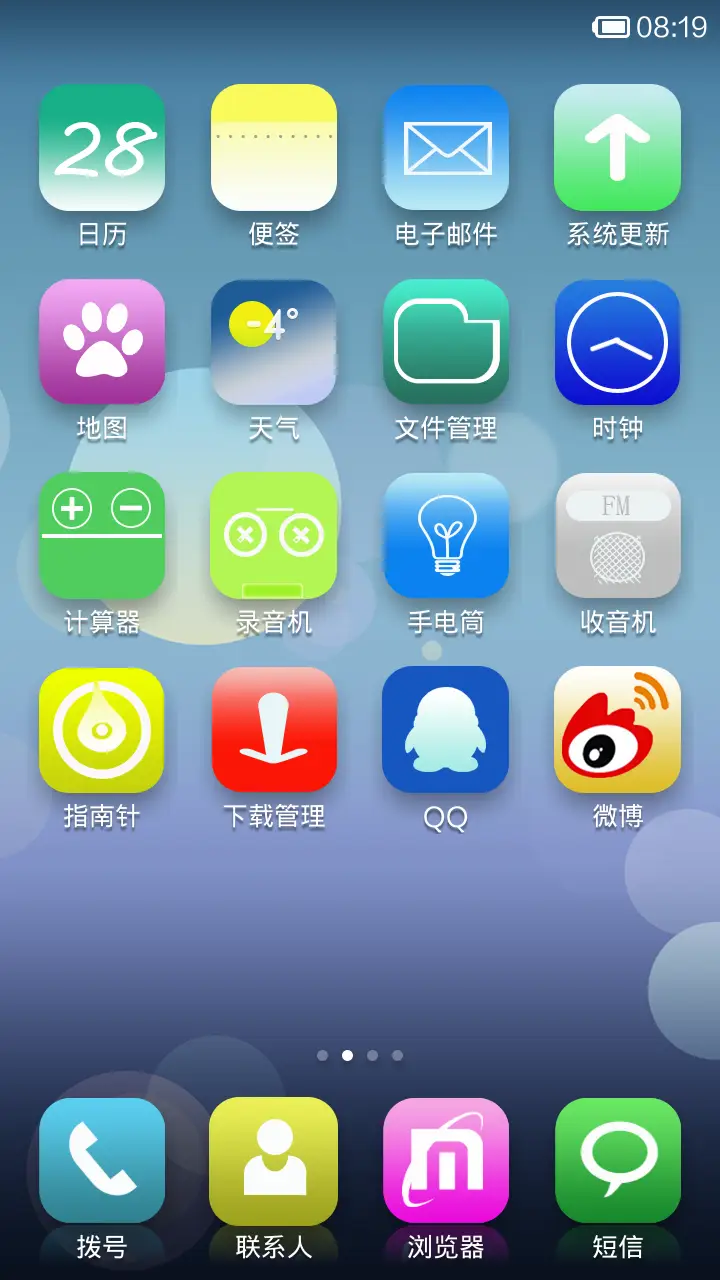Open the 日历 calendar app
Image resolution: width=720 pixels, height=1280 pixels.
click(x=102, y=147)
